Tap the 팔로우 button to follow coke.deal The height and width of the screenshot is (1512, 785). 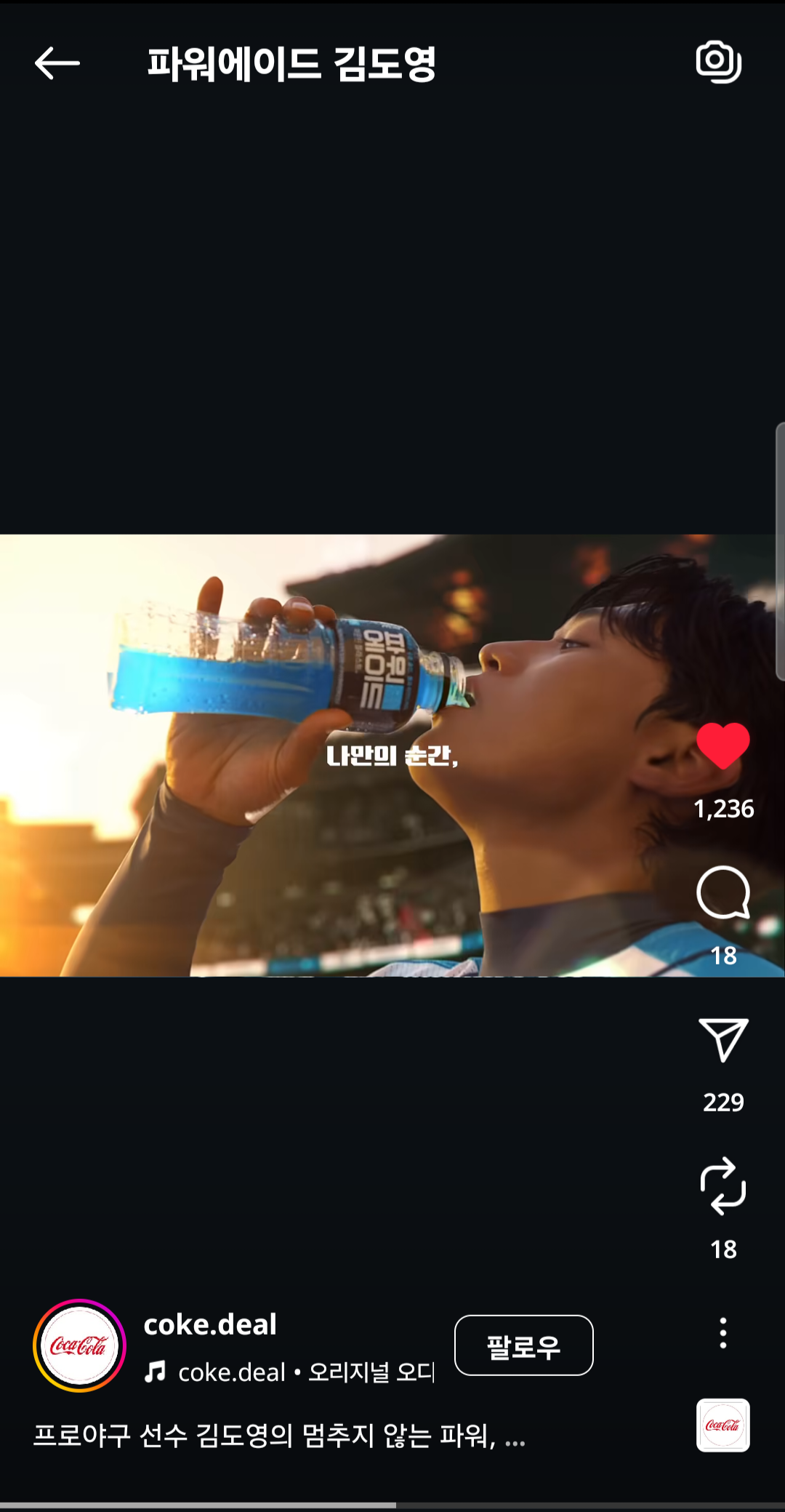(x=523, y=1345)
